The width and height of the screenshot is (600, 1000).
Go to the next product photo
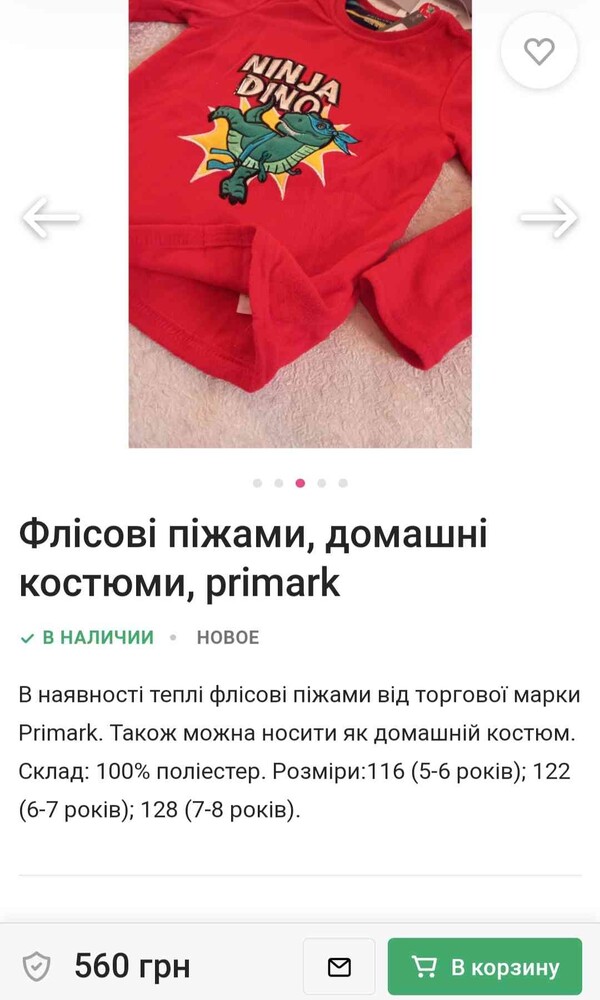pos(549,217)
